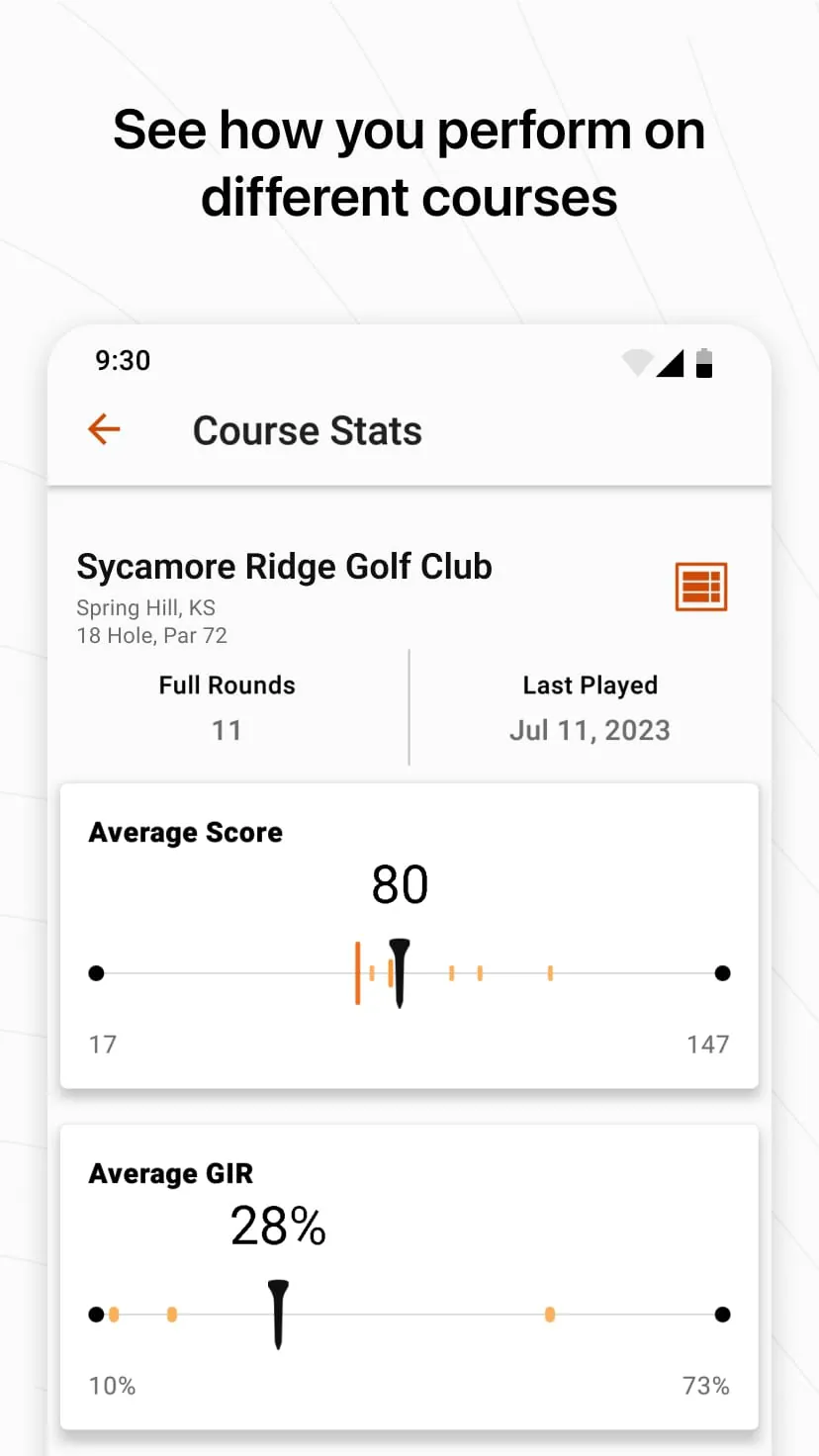Tap the orange back arrow
Viewport: 819px width, 1456px height.
tap(103, 429)
